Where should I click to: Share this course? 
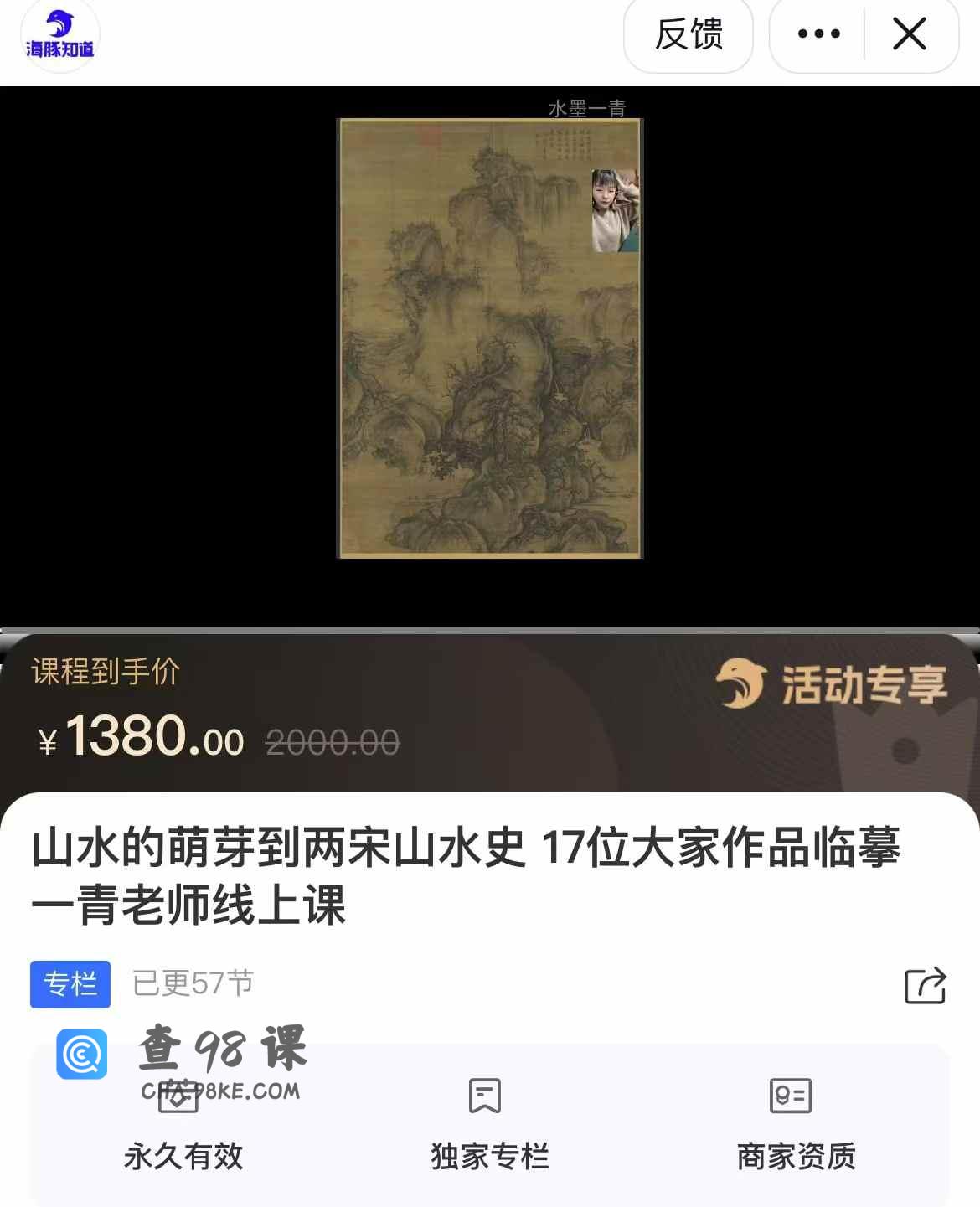(925, 985)
